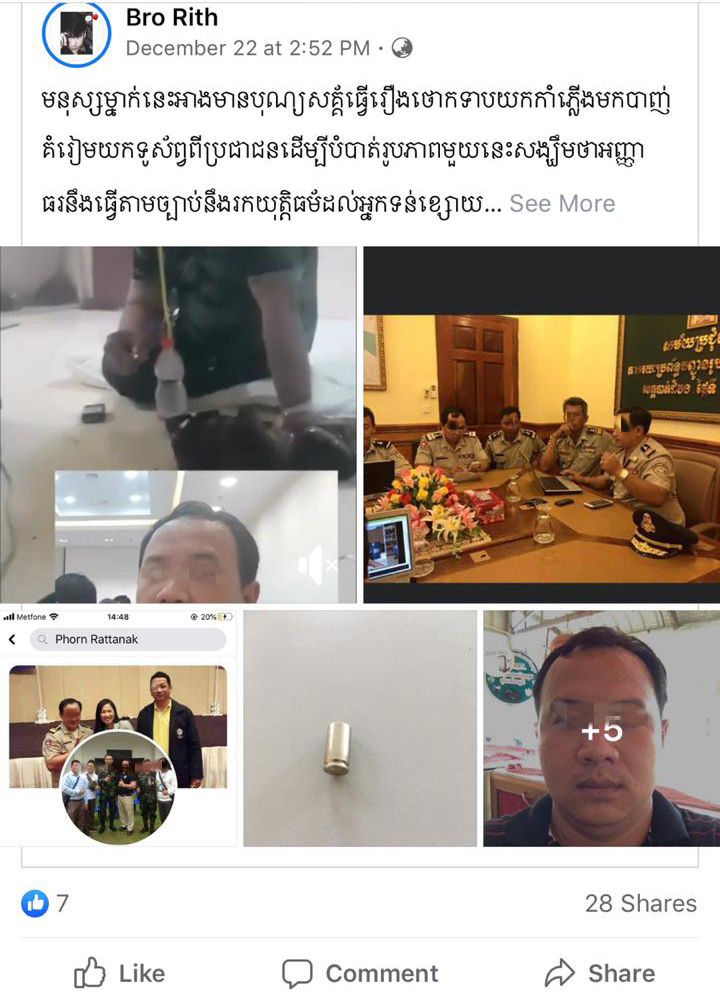The image size is (720, 1004).
Task: View the 7 reactions on this post
Action: 46,903
